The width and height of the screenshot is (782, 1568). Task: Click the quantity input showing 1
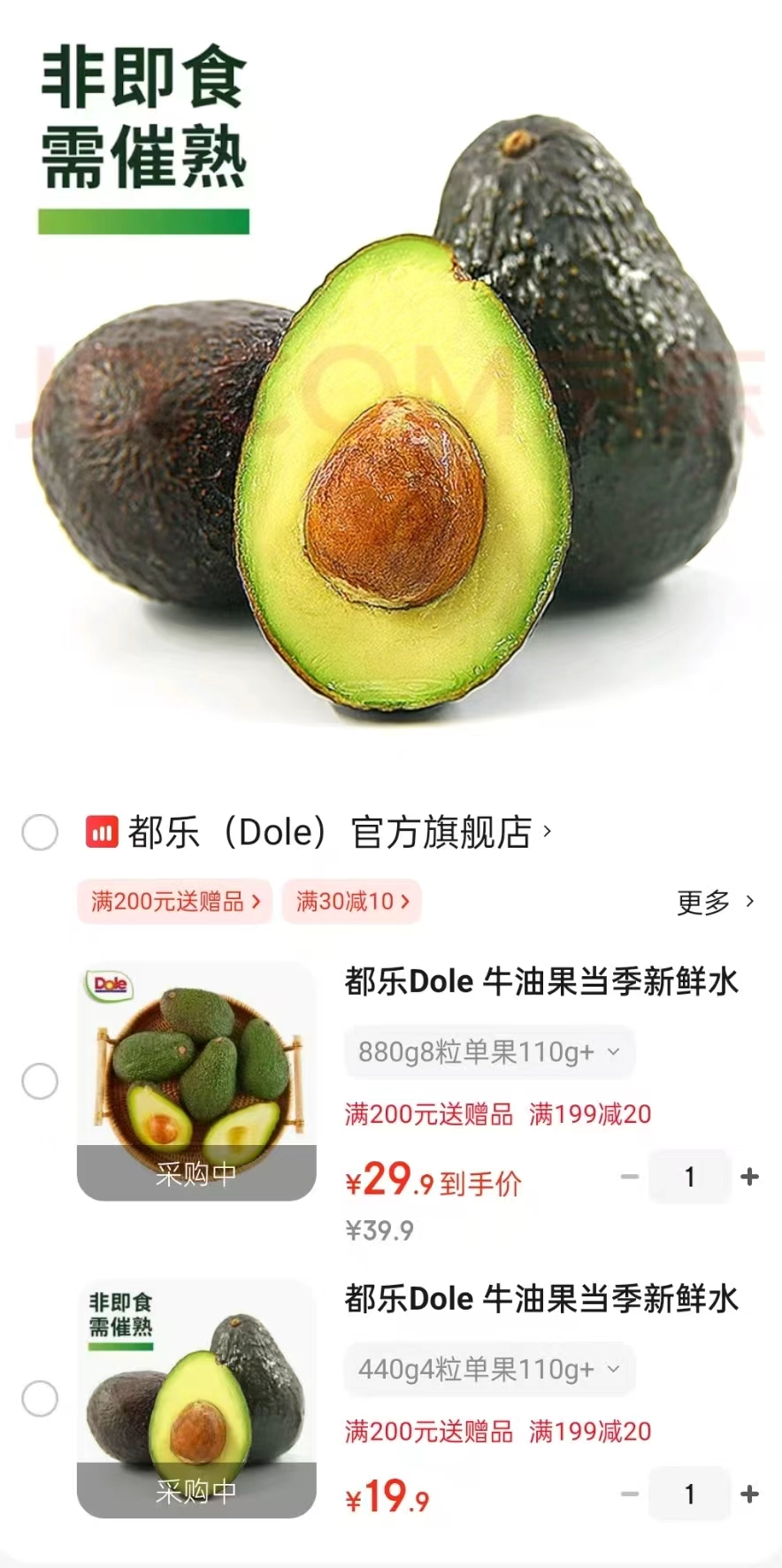(x=690, y=1176)
